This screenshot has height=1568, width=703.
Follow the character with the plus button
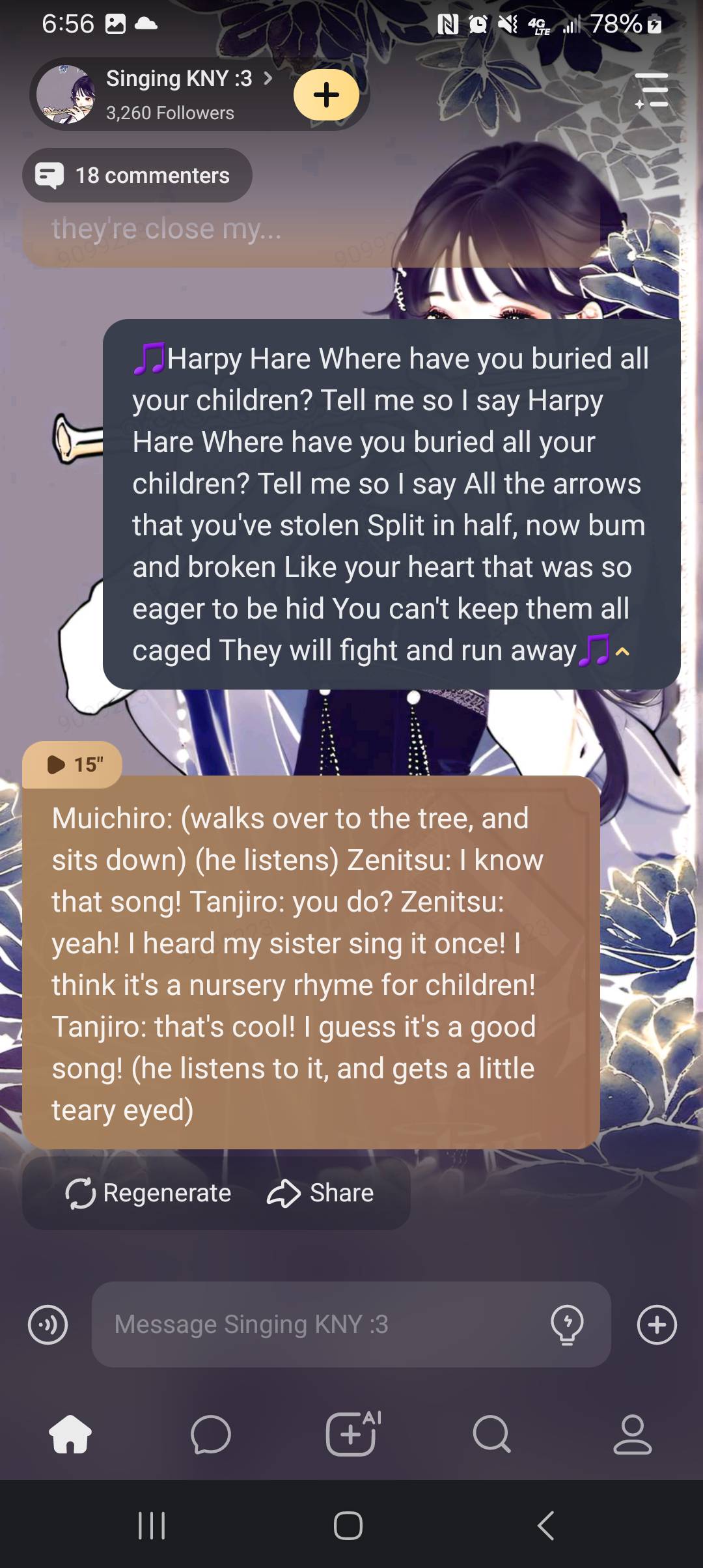tap(326, 95)
